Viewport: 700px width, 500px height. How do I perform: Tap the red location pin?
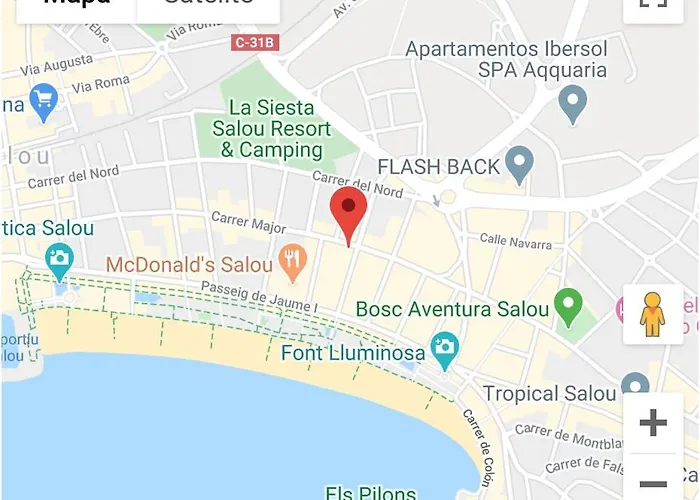pos(348,212)
